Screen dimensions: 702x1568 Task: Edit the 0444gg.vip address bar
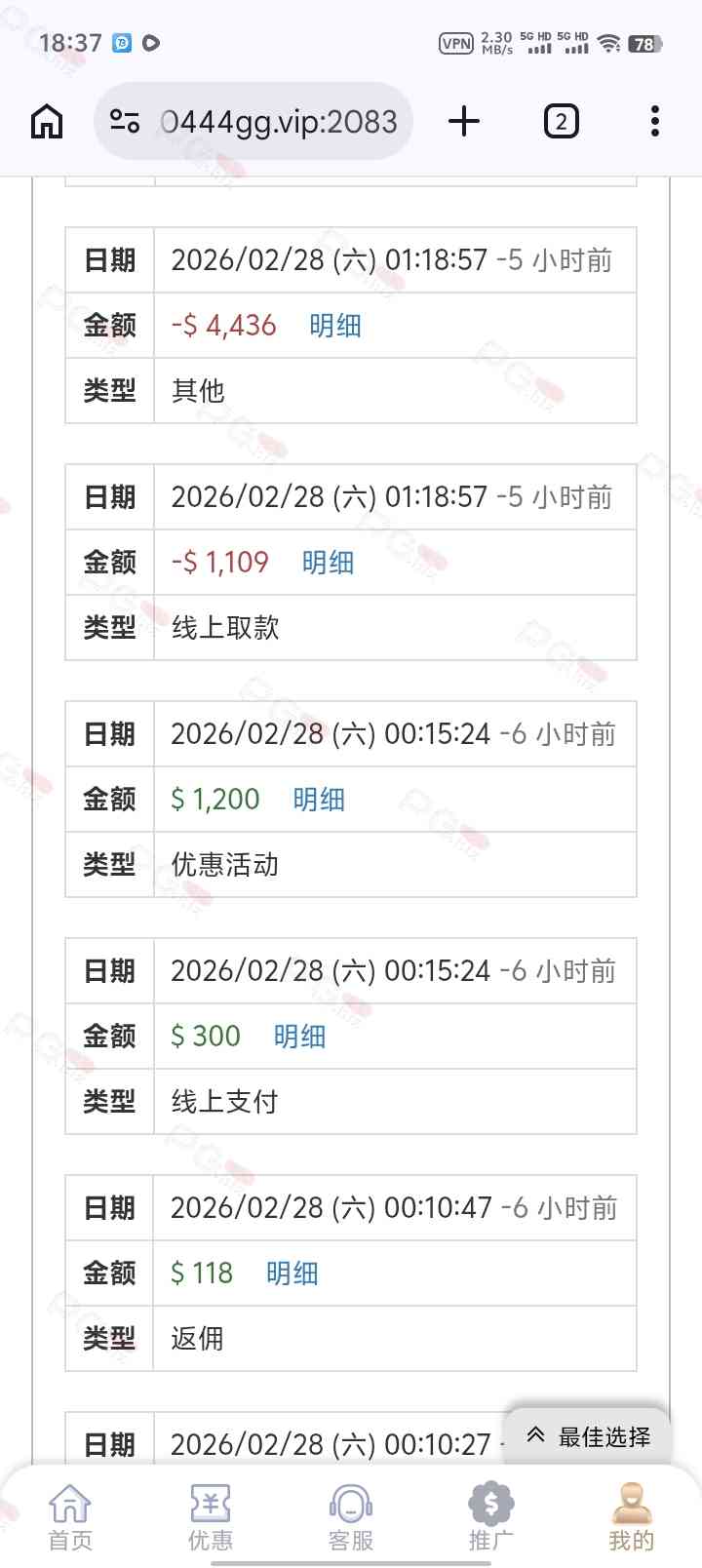click(x=279, y=122)
